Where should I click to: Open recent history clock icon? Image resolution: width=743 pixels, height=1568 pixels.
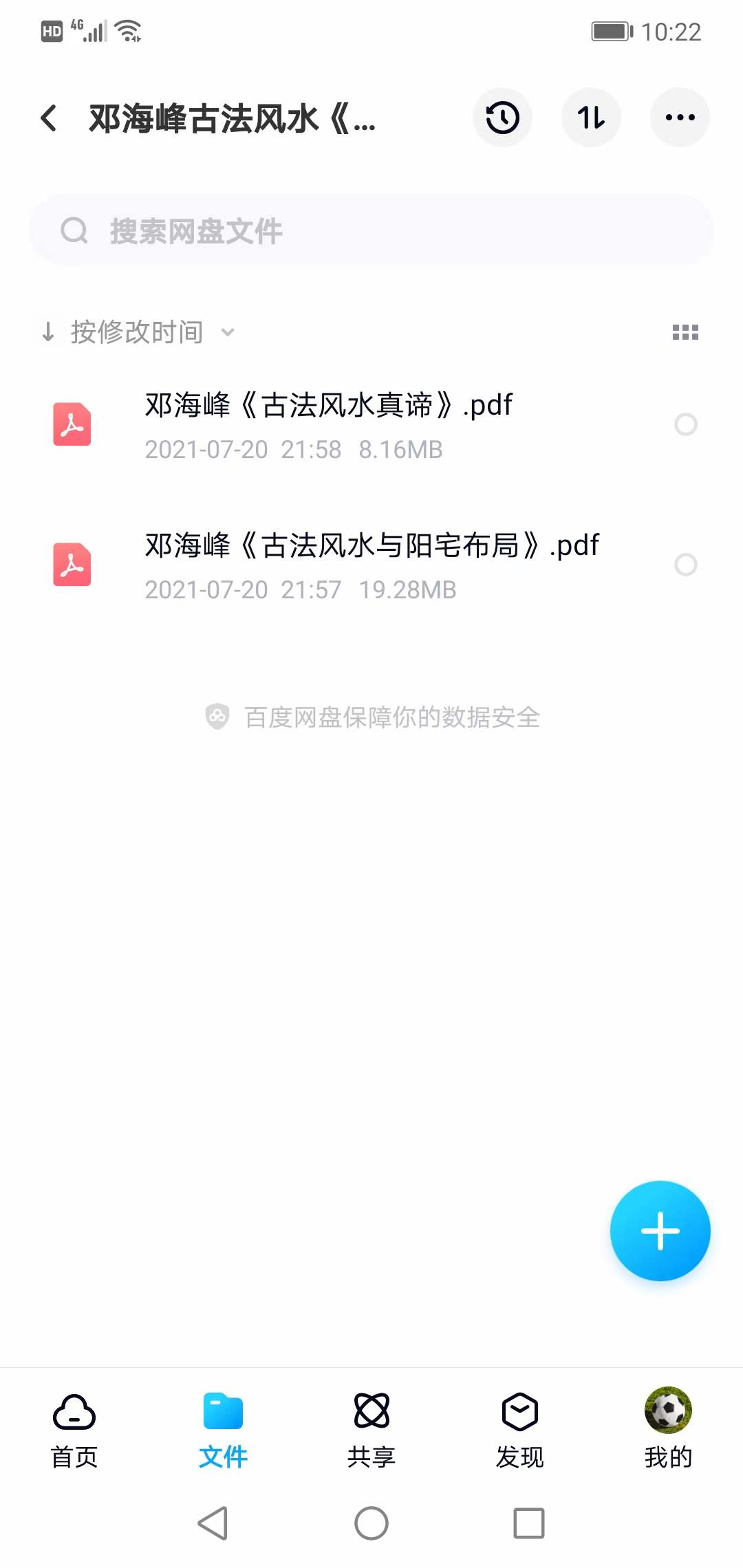(502, 118)
